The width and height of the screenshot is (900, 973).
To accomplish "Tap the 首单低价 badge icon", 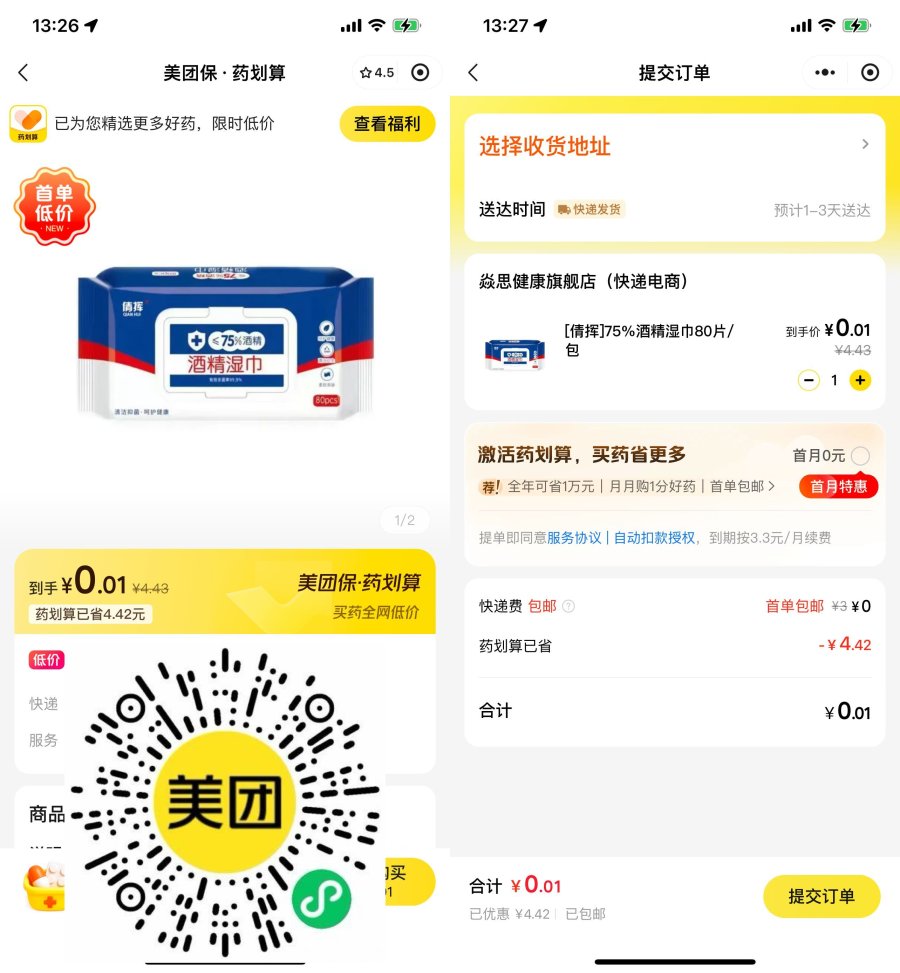I will (55, 205).
